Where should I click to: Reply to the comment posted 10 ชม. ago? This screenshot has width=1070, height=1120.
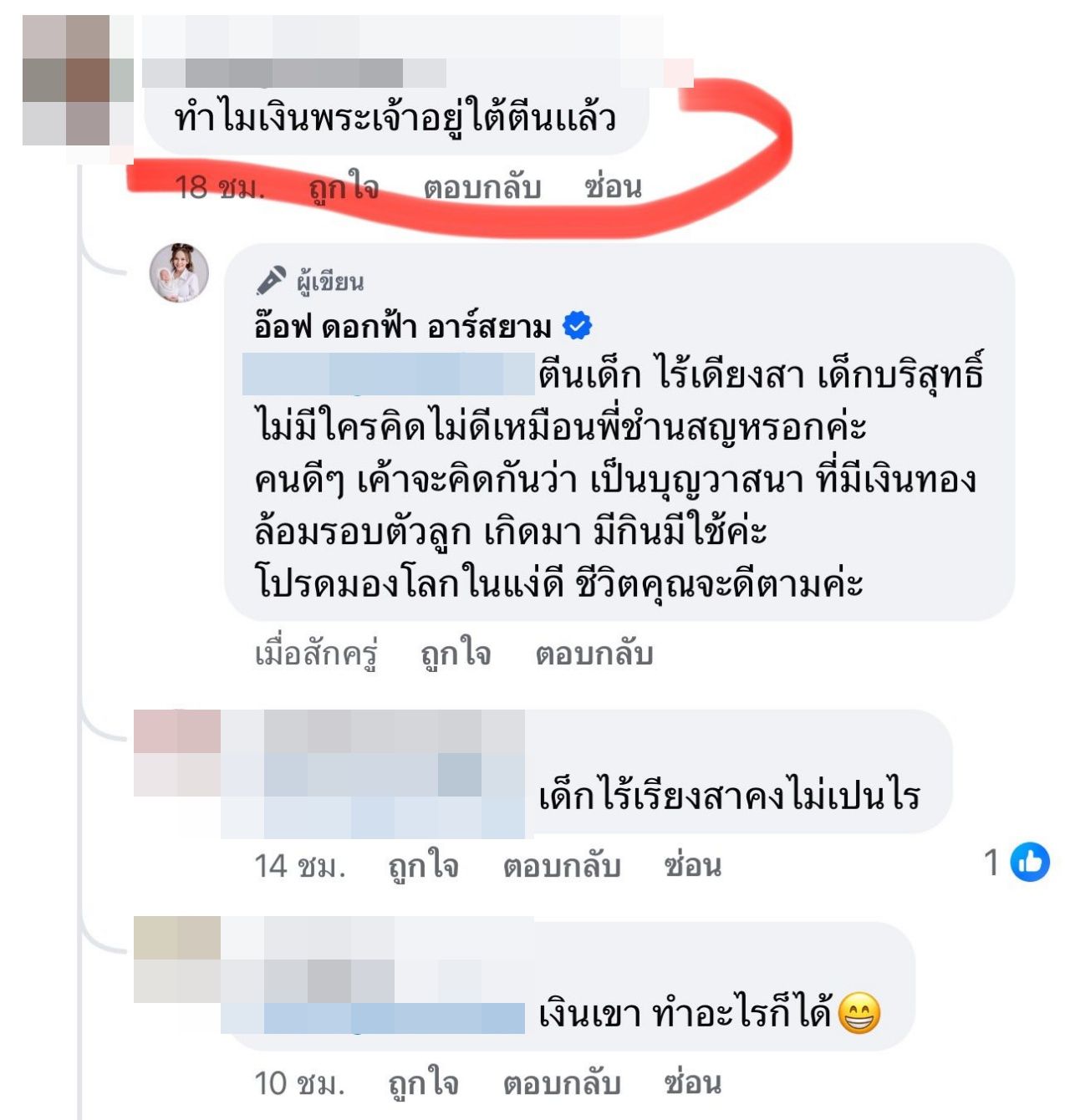click(561, 1084)
